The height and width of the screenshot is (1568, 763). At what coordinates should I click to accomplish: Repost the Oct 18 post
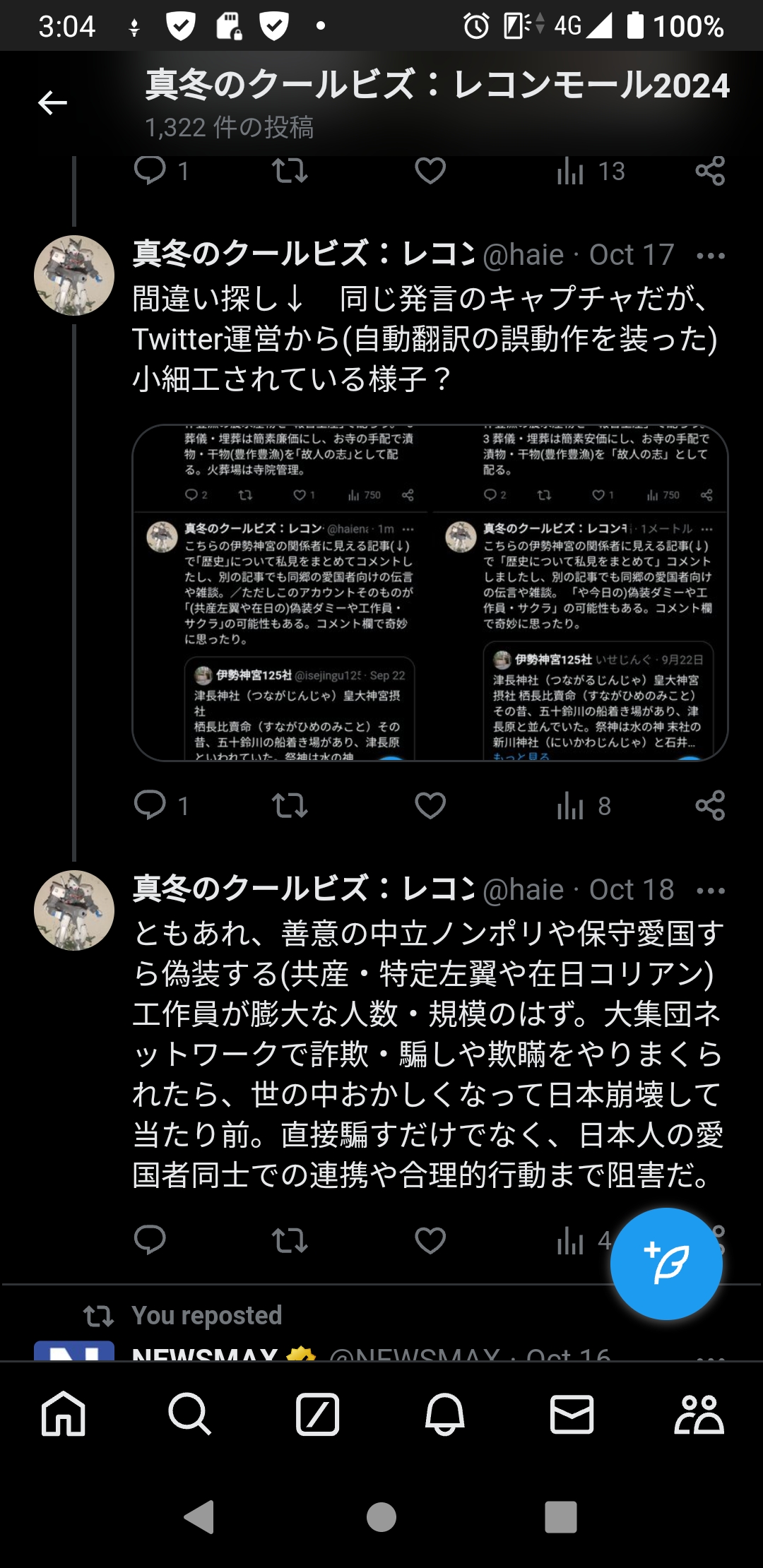click(290, 1240)
